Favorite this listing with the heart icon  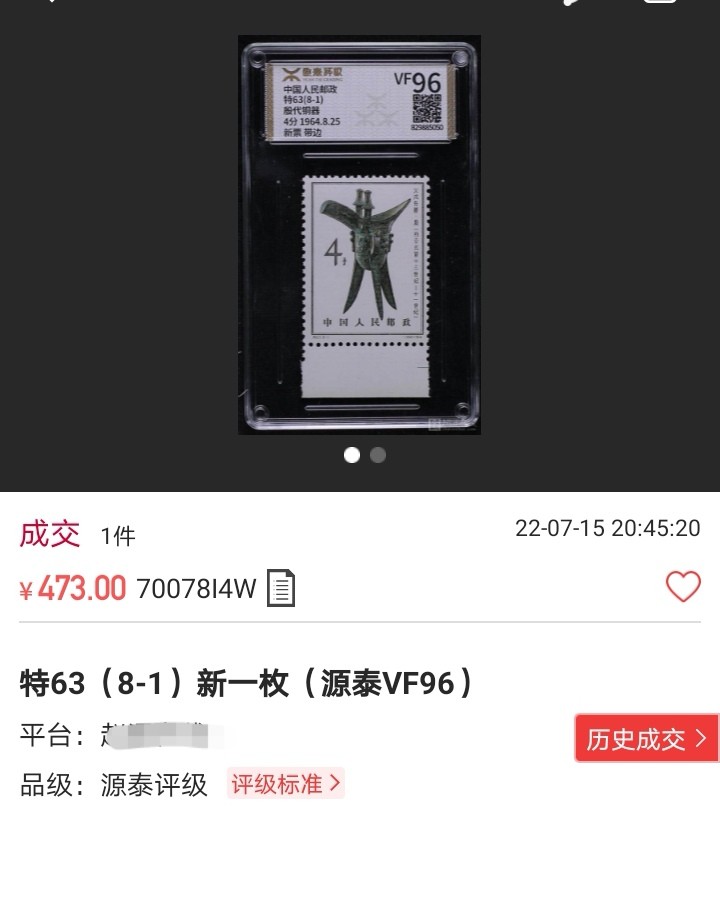pos(683,587)
